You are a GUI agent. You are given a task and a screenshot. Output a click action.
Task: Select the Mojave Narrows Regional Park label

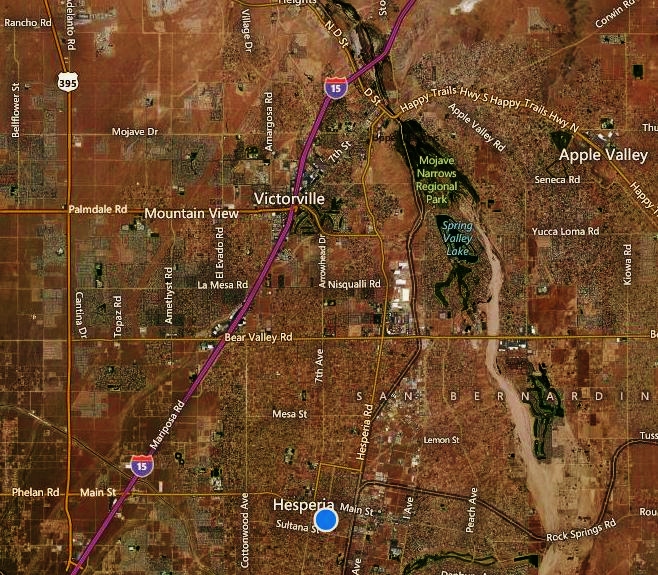[436, 179]
